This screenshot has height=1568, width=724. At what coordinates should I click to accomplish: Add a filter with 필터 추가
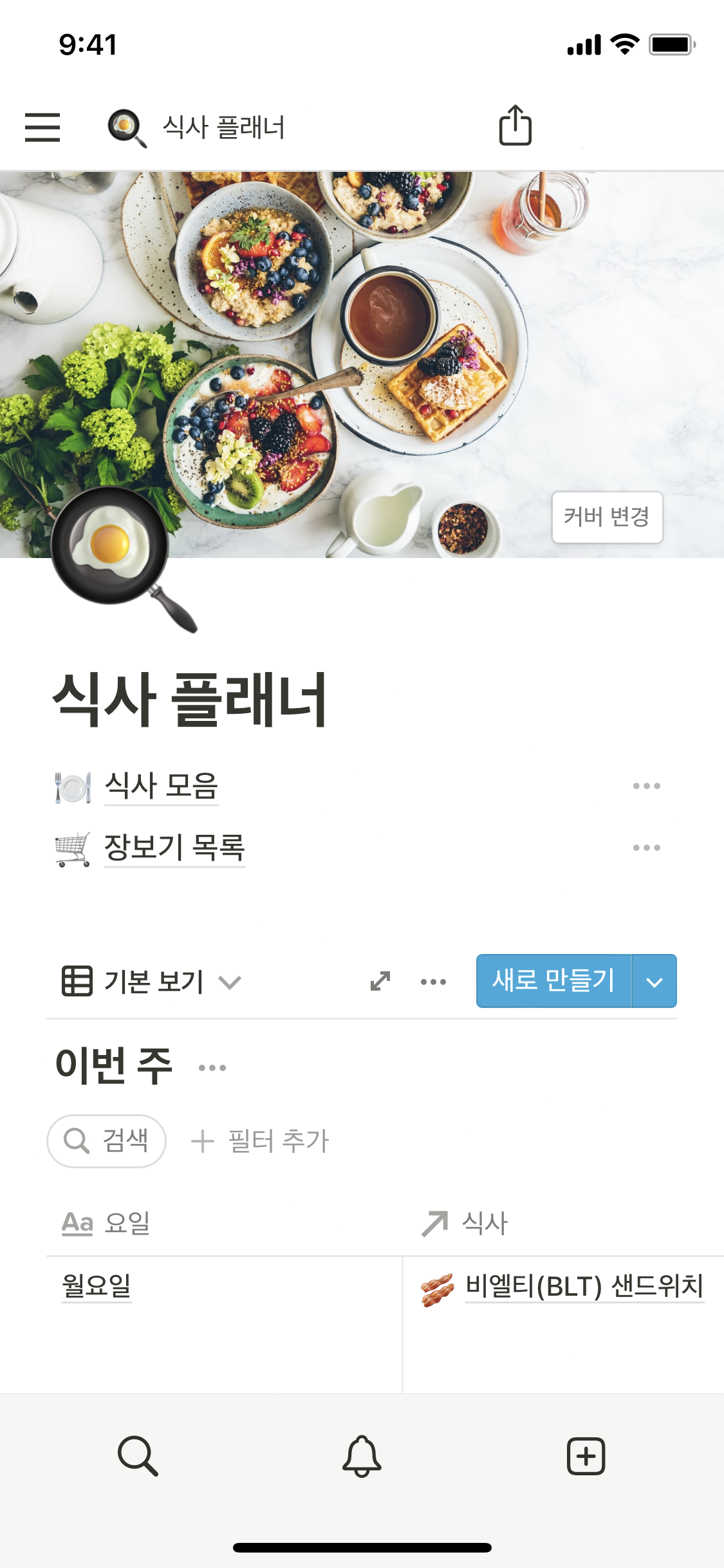pos(261,1141)
